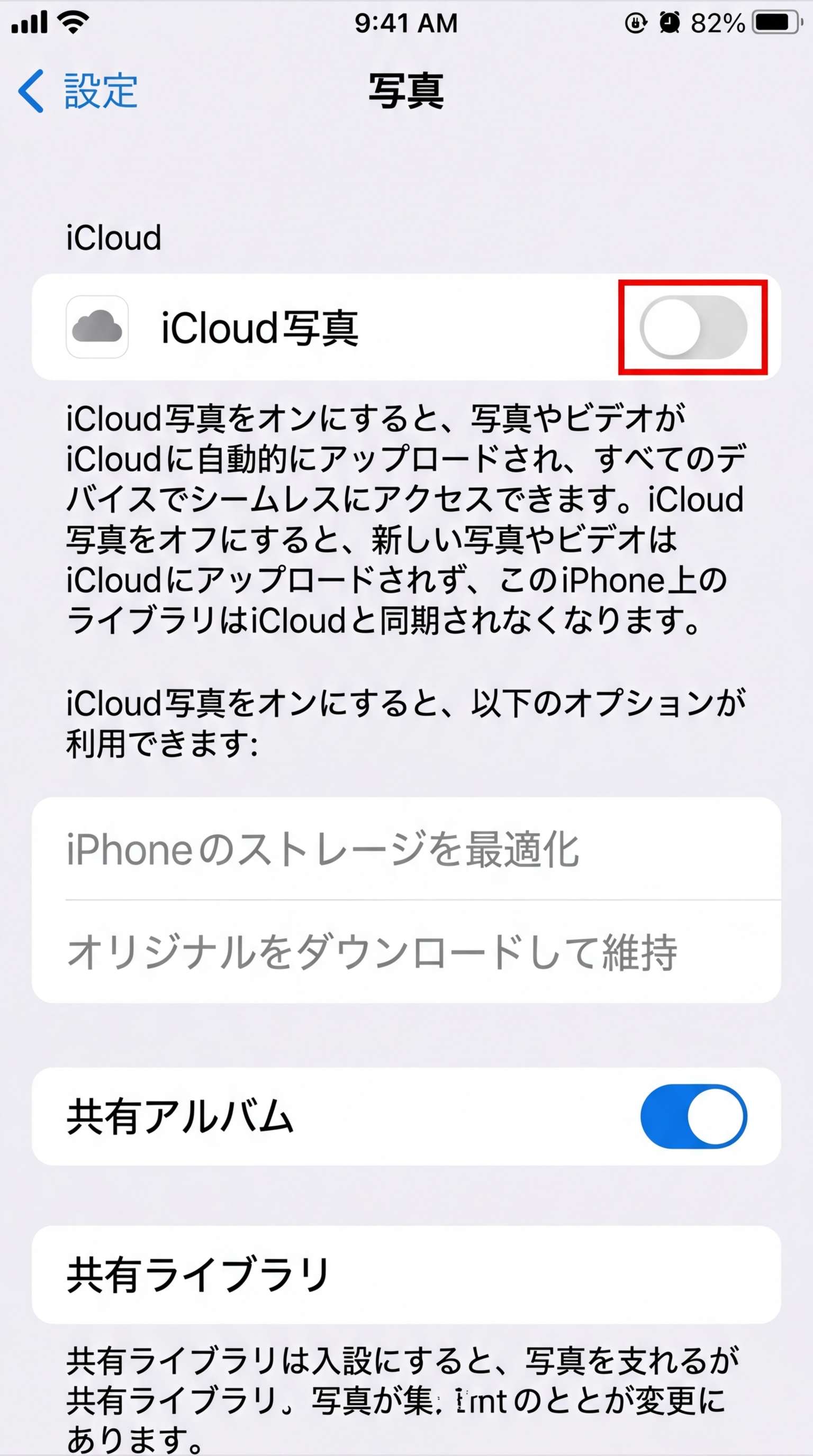
Task: Open the 共有ライブラリ row
Action: (x=406, y=1275)
